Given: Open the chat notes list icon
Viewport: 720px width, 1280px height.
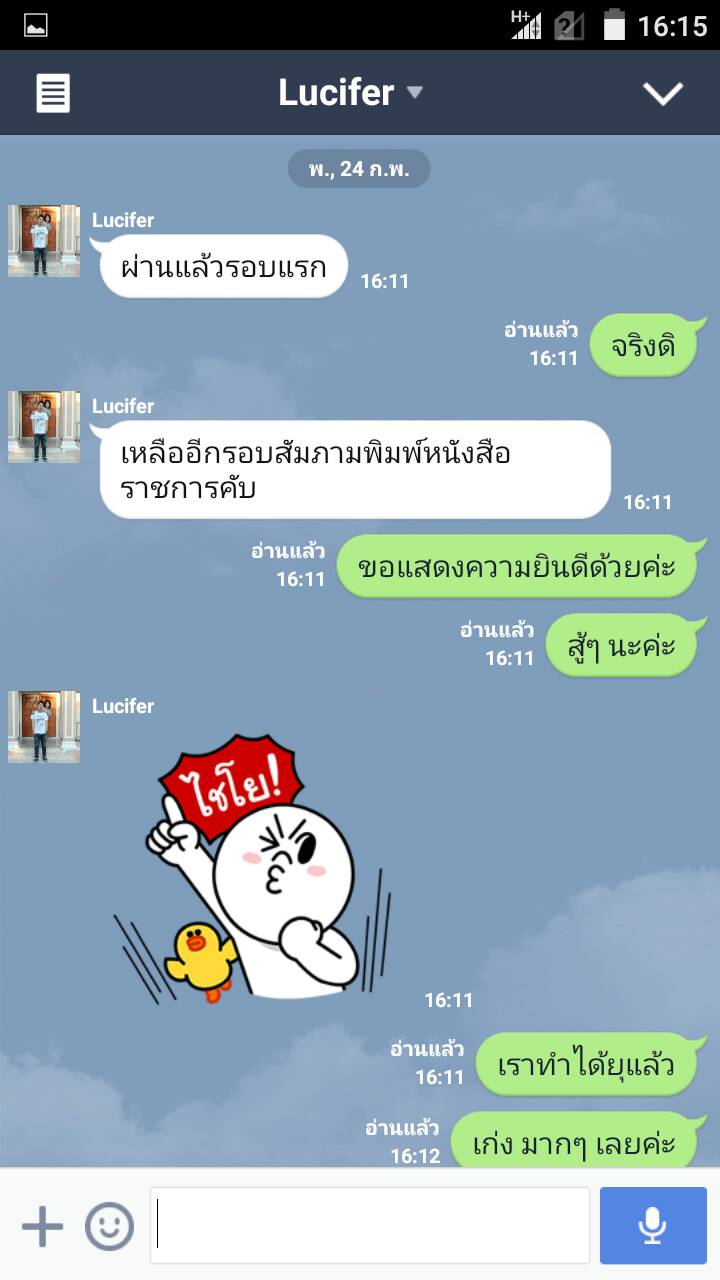Looking at the screenshot, I should [x=53, y=94].
